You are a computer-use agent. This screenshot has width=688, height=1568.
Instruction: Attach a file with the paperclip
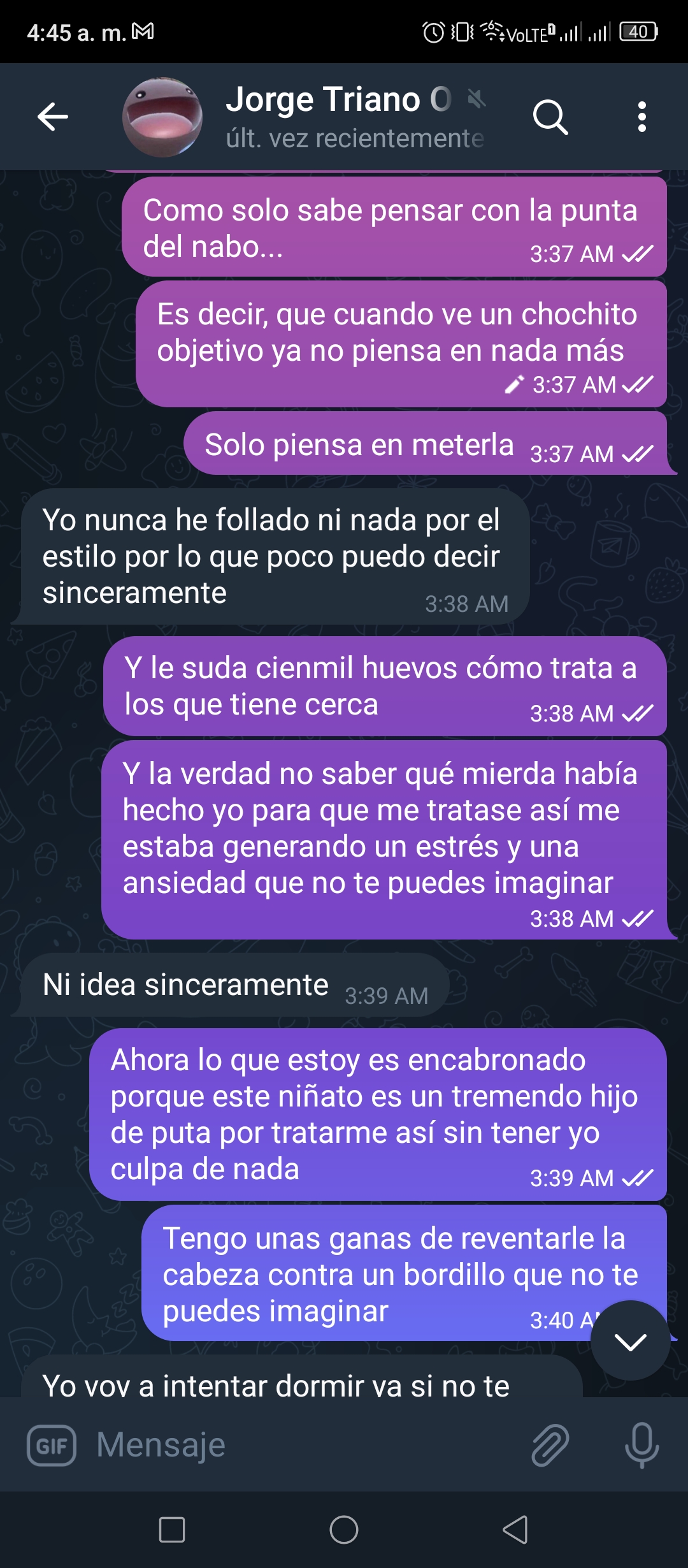tap(550, 1445)
